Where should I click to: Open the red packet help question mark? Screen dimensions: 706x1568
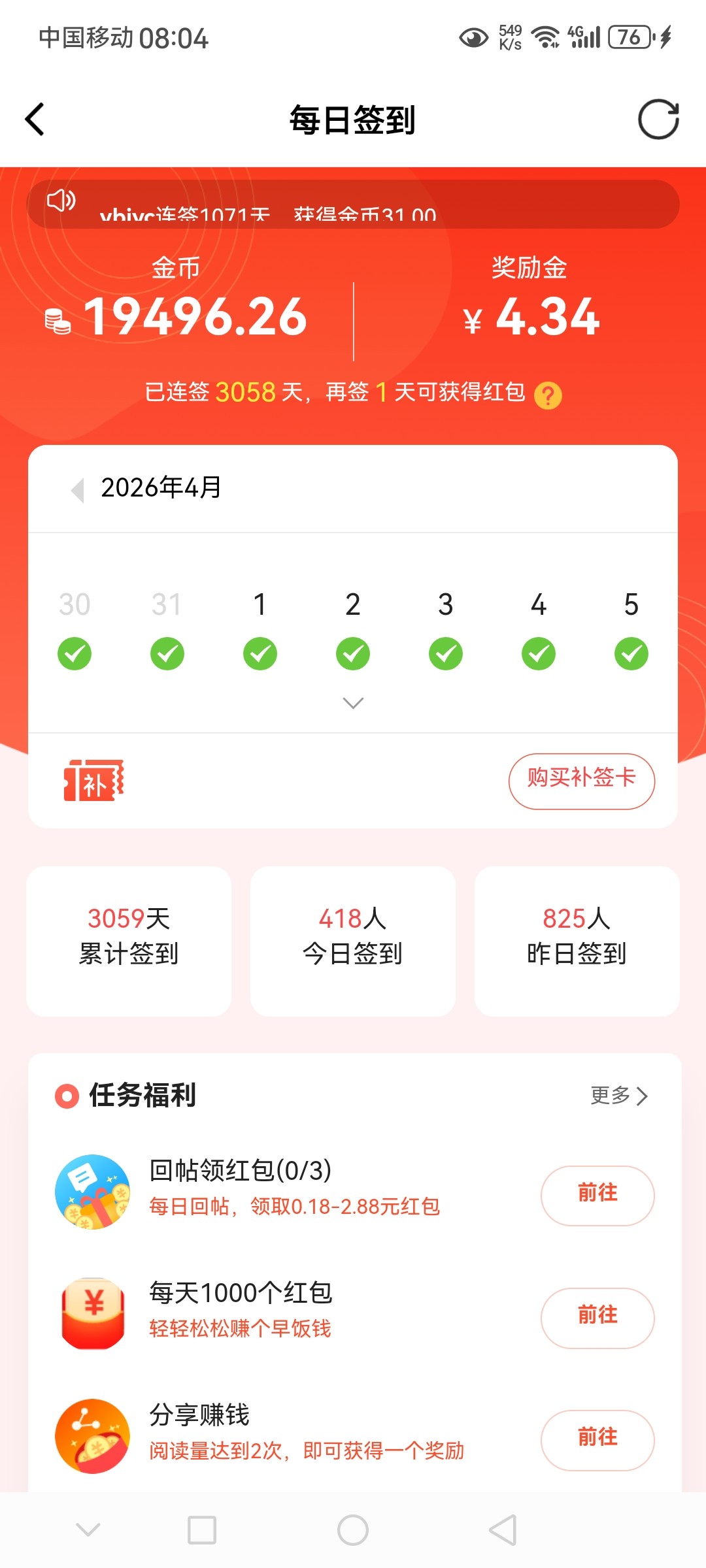[548, 395]
